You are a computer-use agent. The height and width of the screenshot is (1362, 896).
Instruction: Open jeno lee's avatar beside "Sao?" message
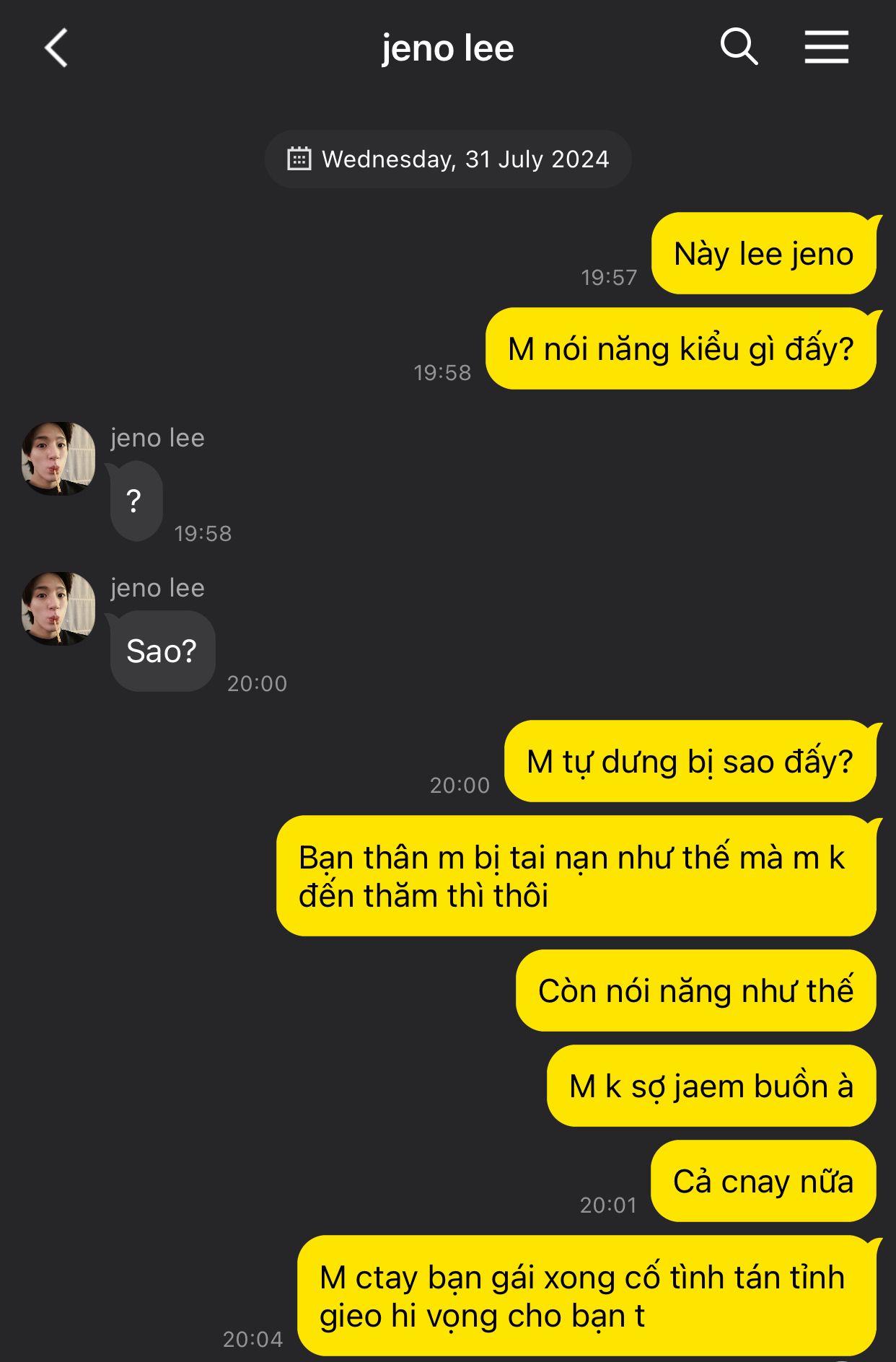tap(58, 609)
